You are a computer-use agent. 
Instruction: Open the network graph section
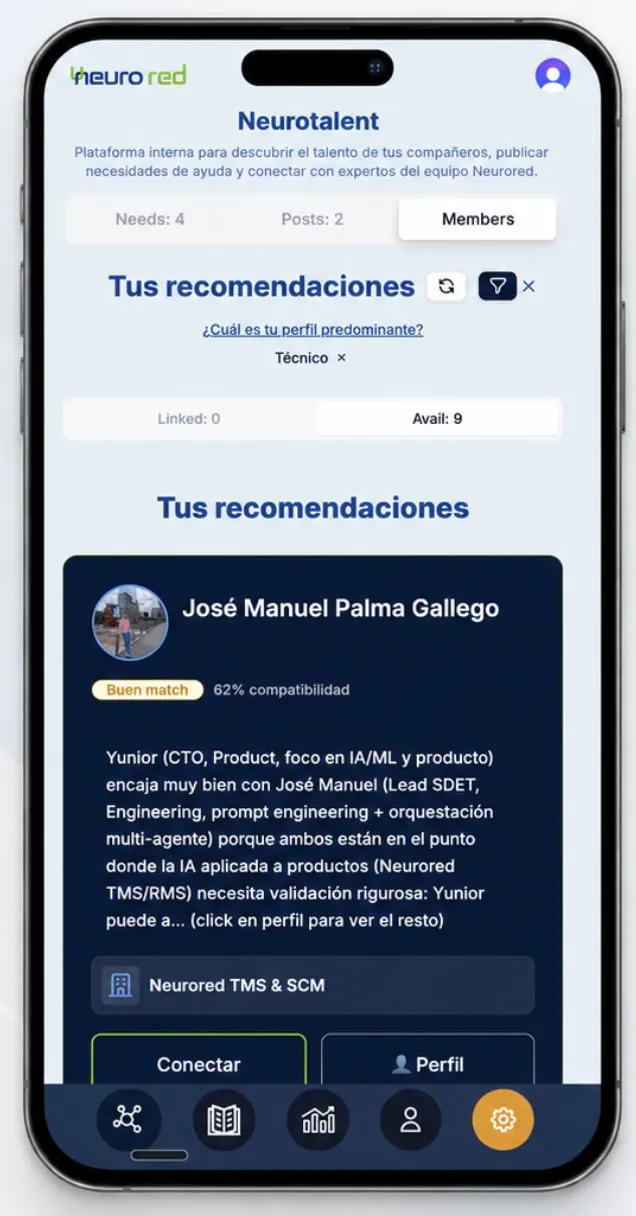pyautogui.click(x=128, y=1120)
